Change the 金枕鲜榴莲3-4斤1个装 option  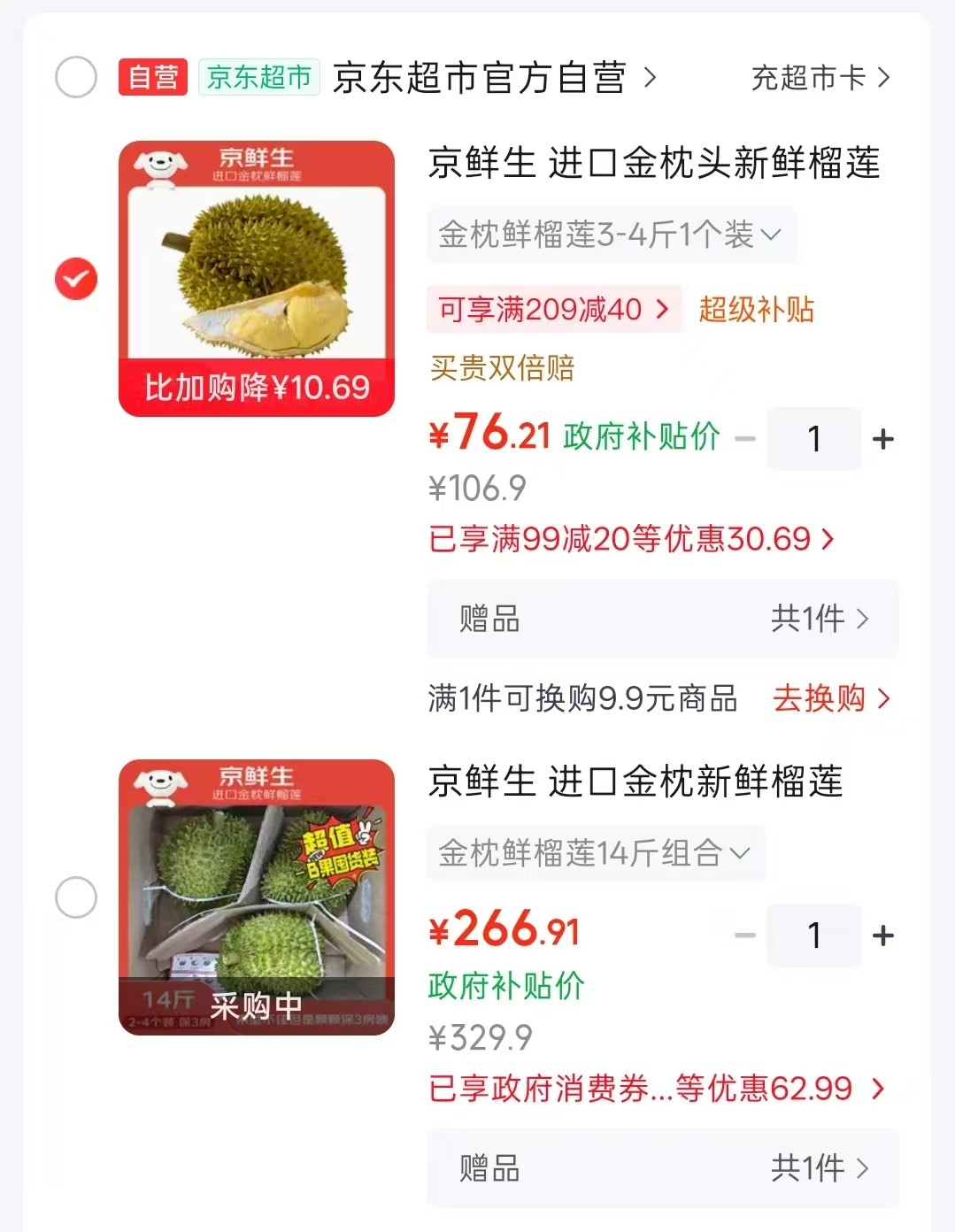point(611,235)
